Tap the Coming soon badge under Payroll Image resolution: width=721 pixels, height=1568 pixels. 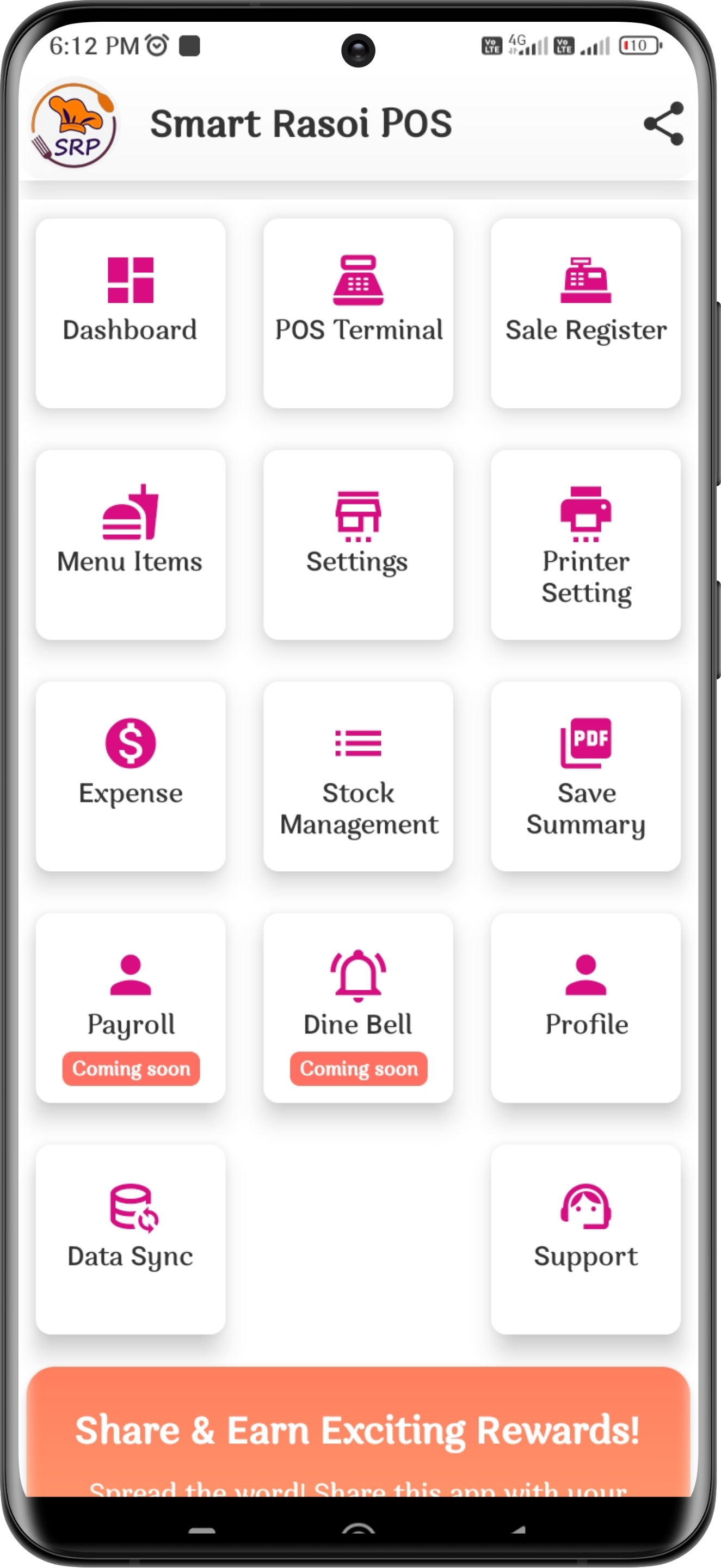[x=131, y=1069]
